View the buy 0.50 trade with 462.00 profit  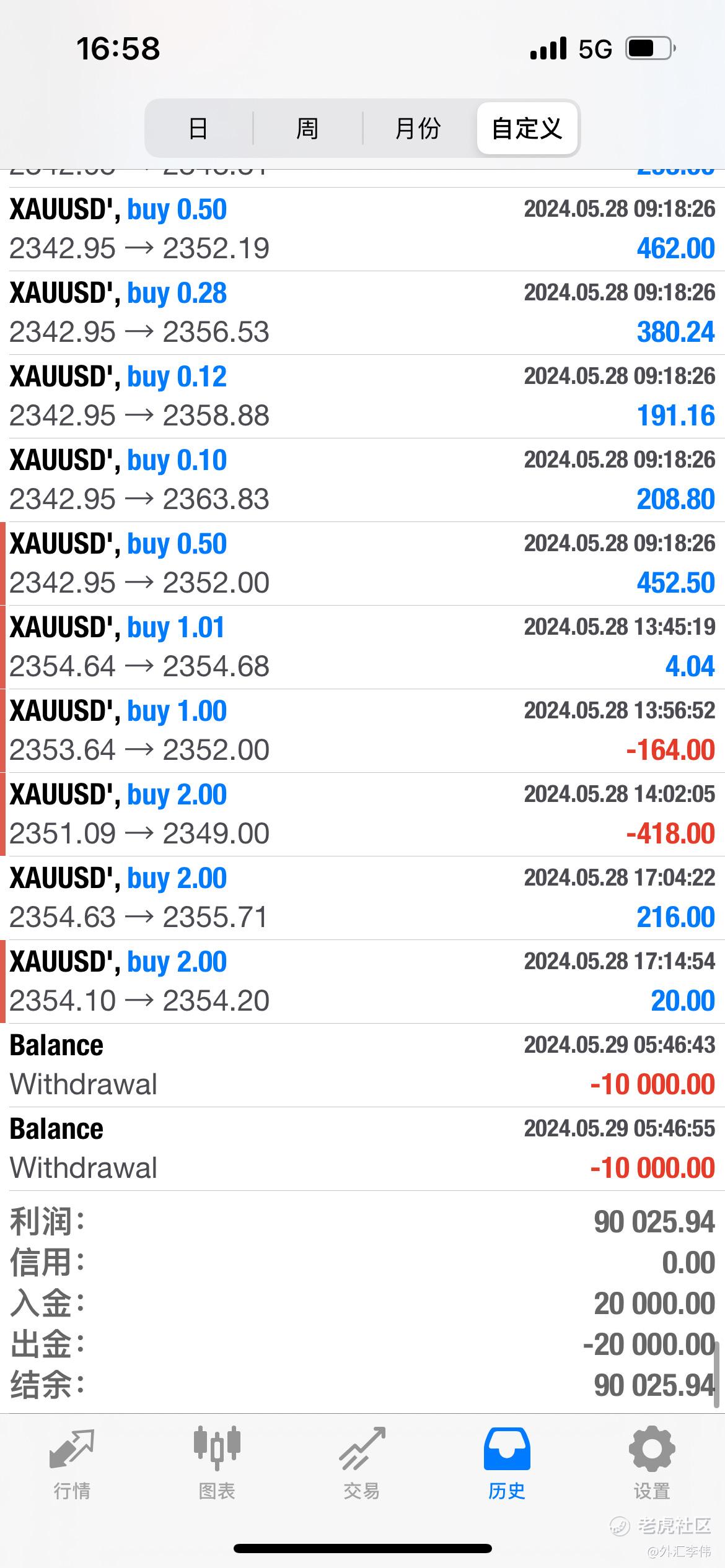click(x=362, y=229)
